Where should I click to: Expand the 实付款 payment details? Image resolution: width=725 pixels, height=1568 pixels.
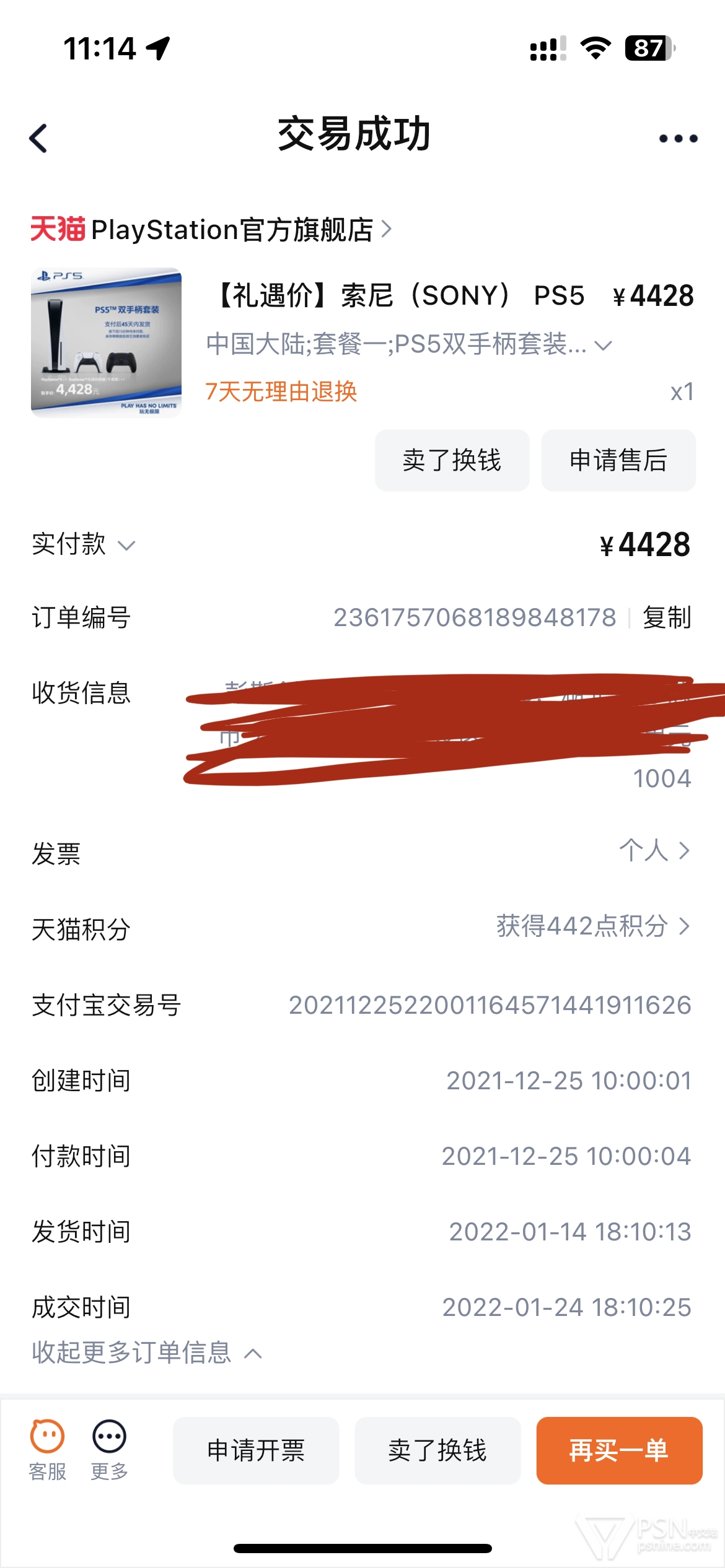[x=83, y=545]
